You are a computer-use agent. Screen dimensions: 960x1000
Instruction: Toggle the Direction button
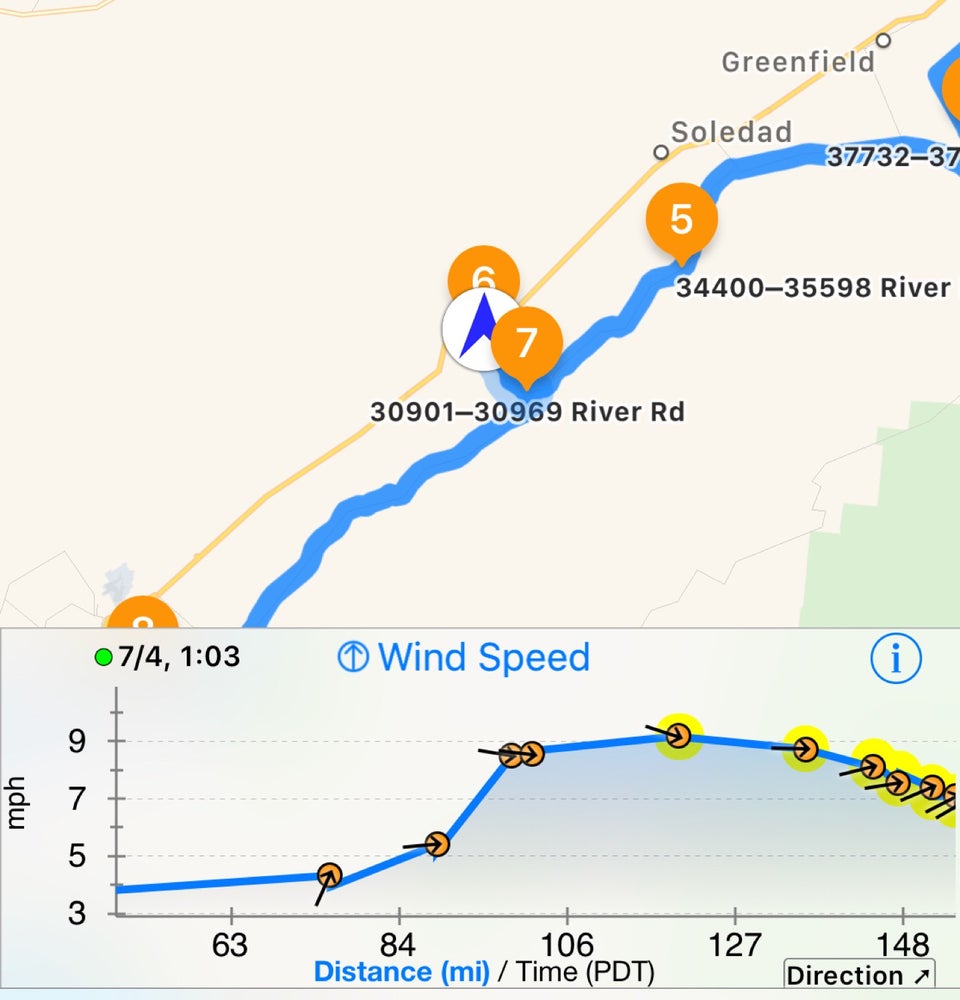859,975
